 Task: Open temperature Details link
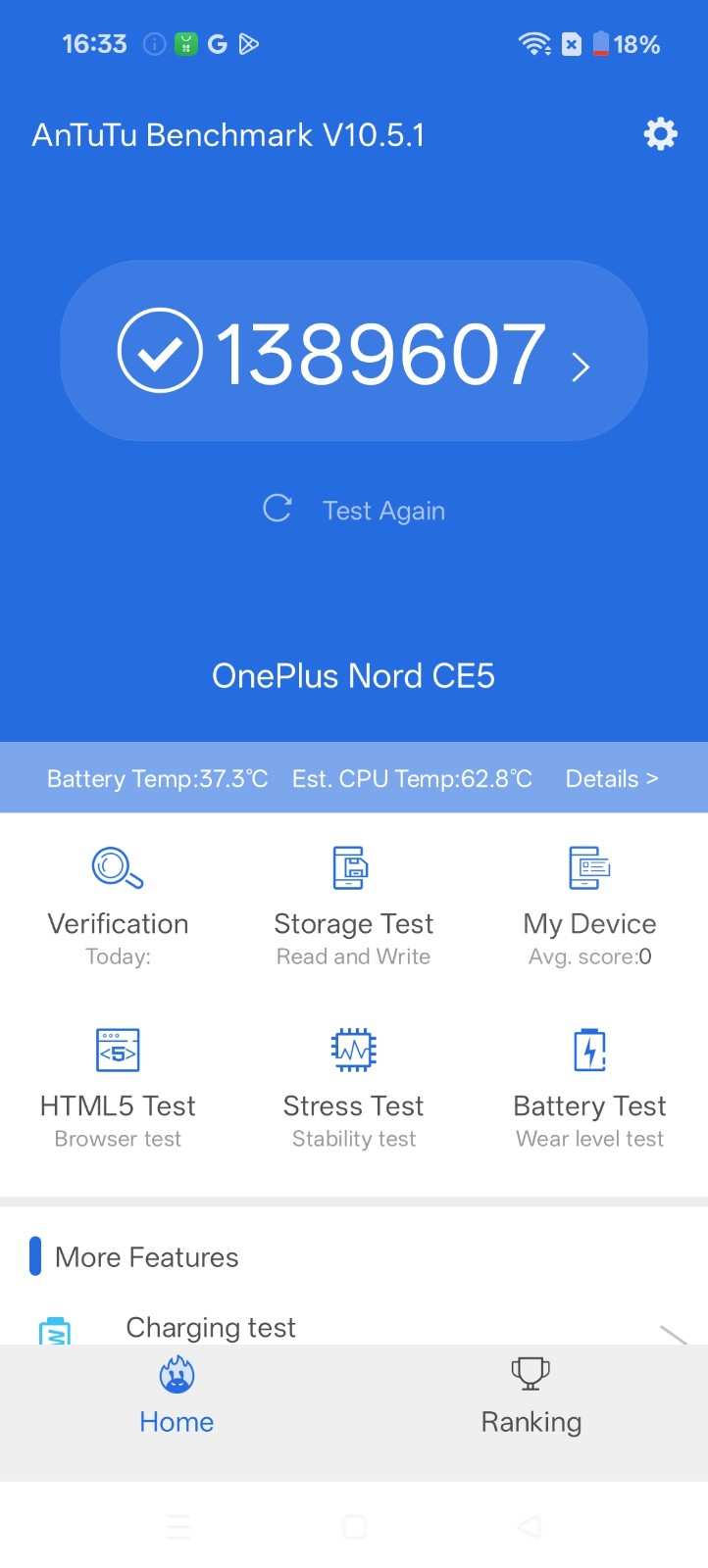(611, 779)
